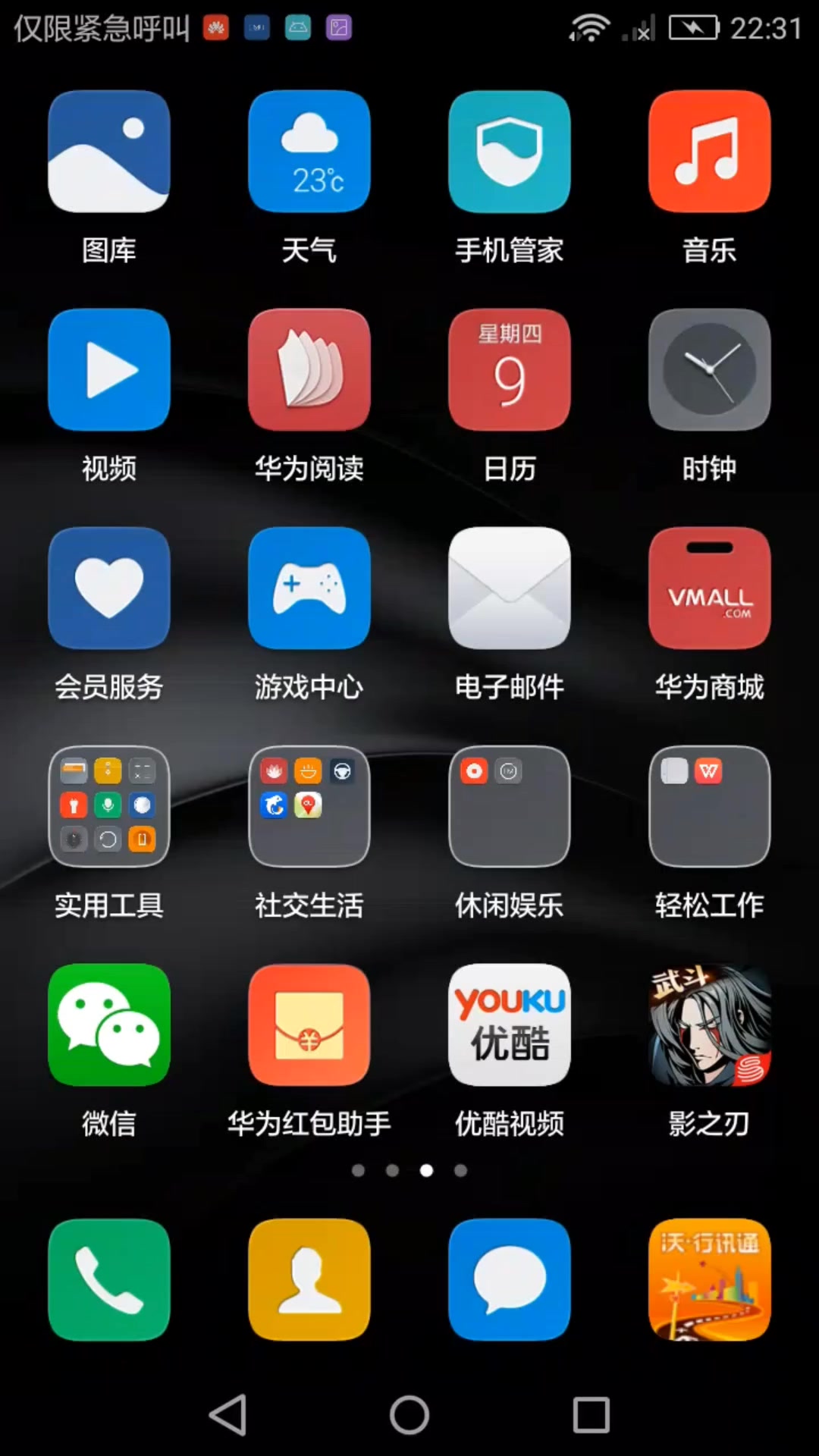Tap the recent apps square button
Screen dimensions: 819x1456
click(591, 1415)
